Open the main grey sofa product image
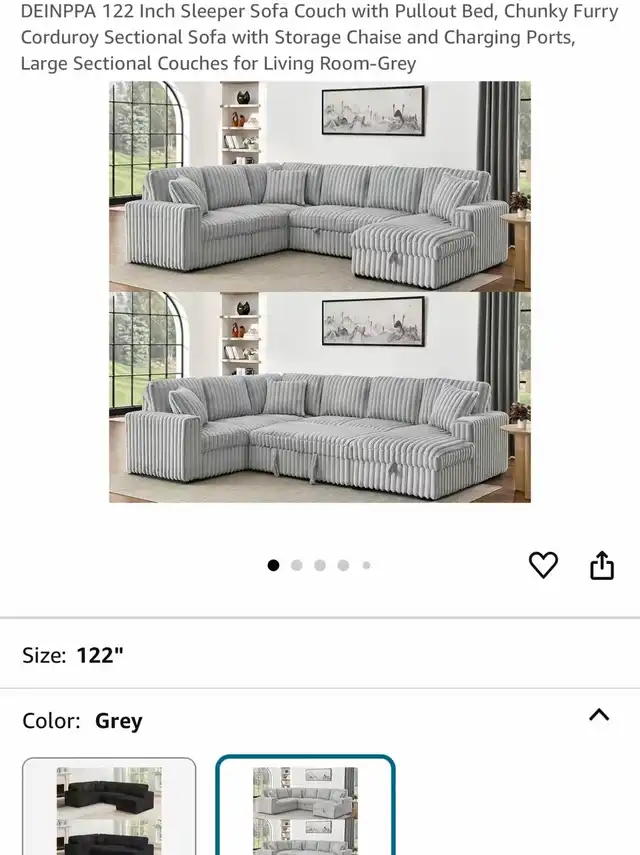 point(320,291)
